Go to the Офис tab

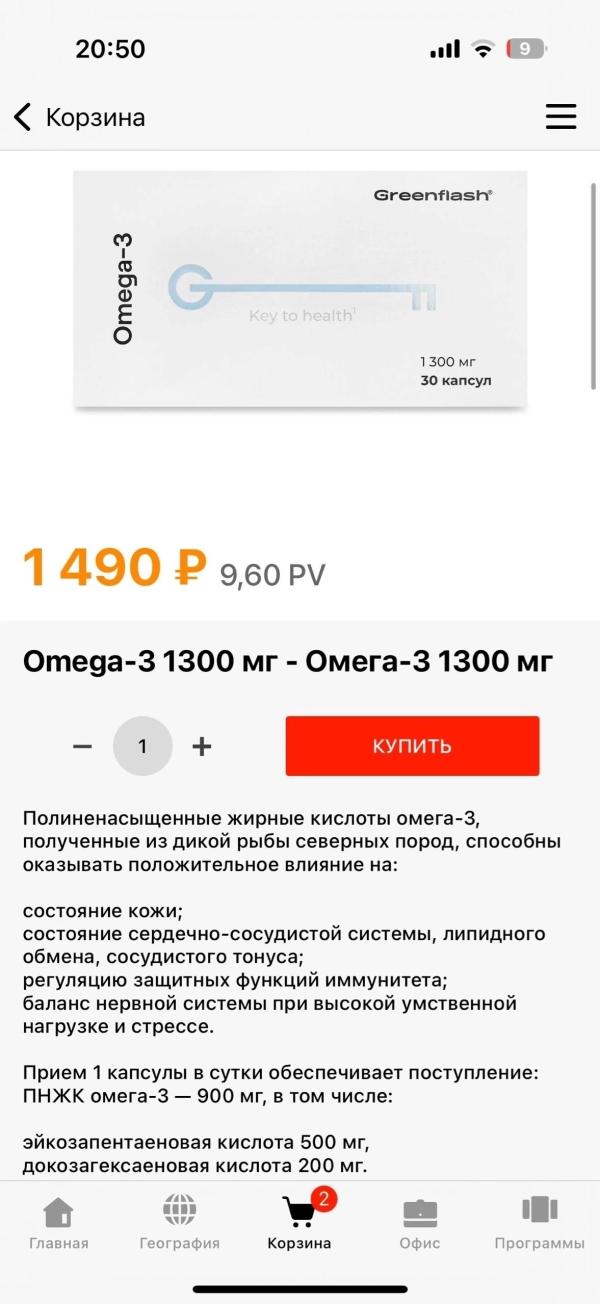click(x=420, y=1223)
